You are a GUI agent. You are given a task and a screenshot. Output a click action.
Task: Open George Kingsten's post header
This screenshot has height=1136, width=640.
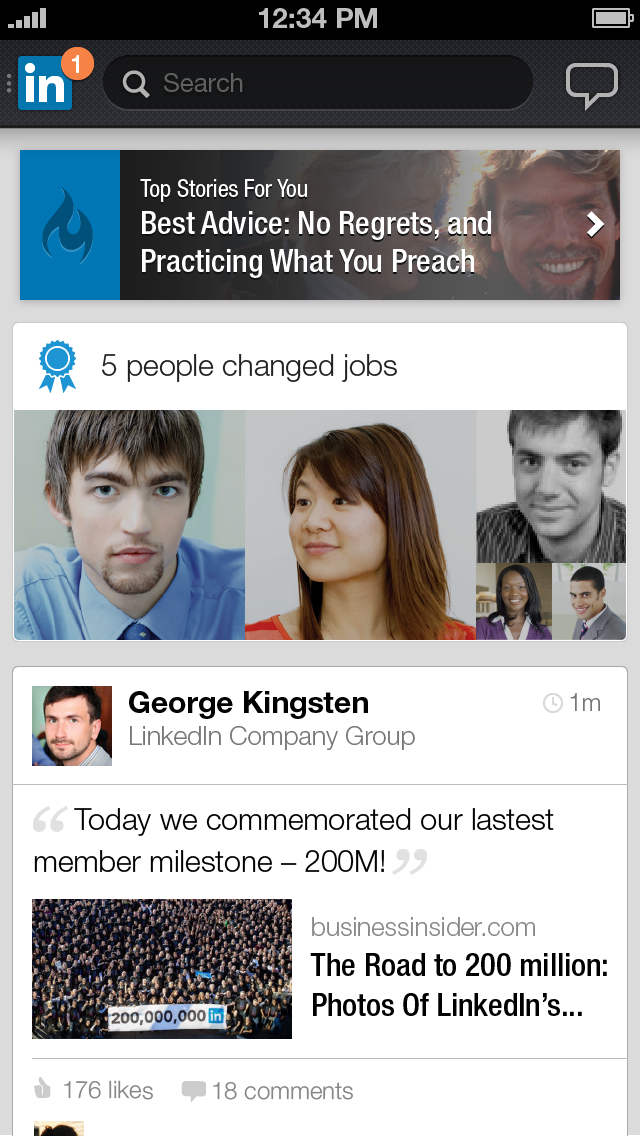pos(320,726)
